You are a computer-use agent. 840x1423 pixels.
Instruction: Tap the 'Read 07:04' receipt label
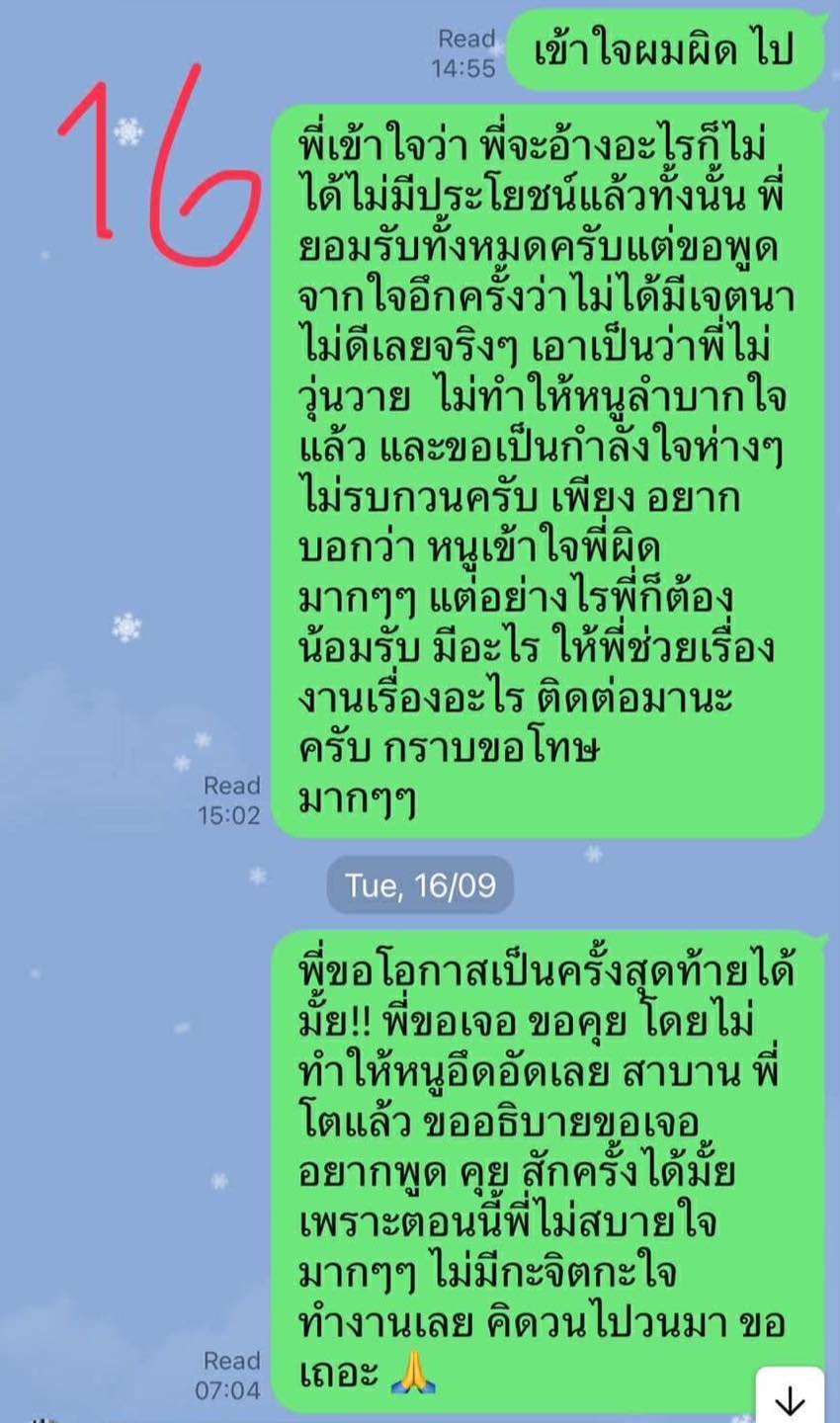231,1374
